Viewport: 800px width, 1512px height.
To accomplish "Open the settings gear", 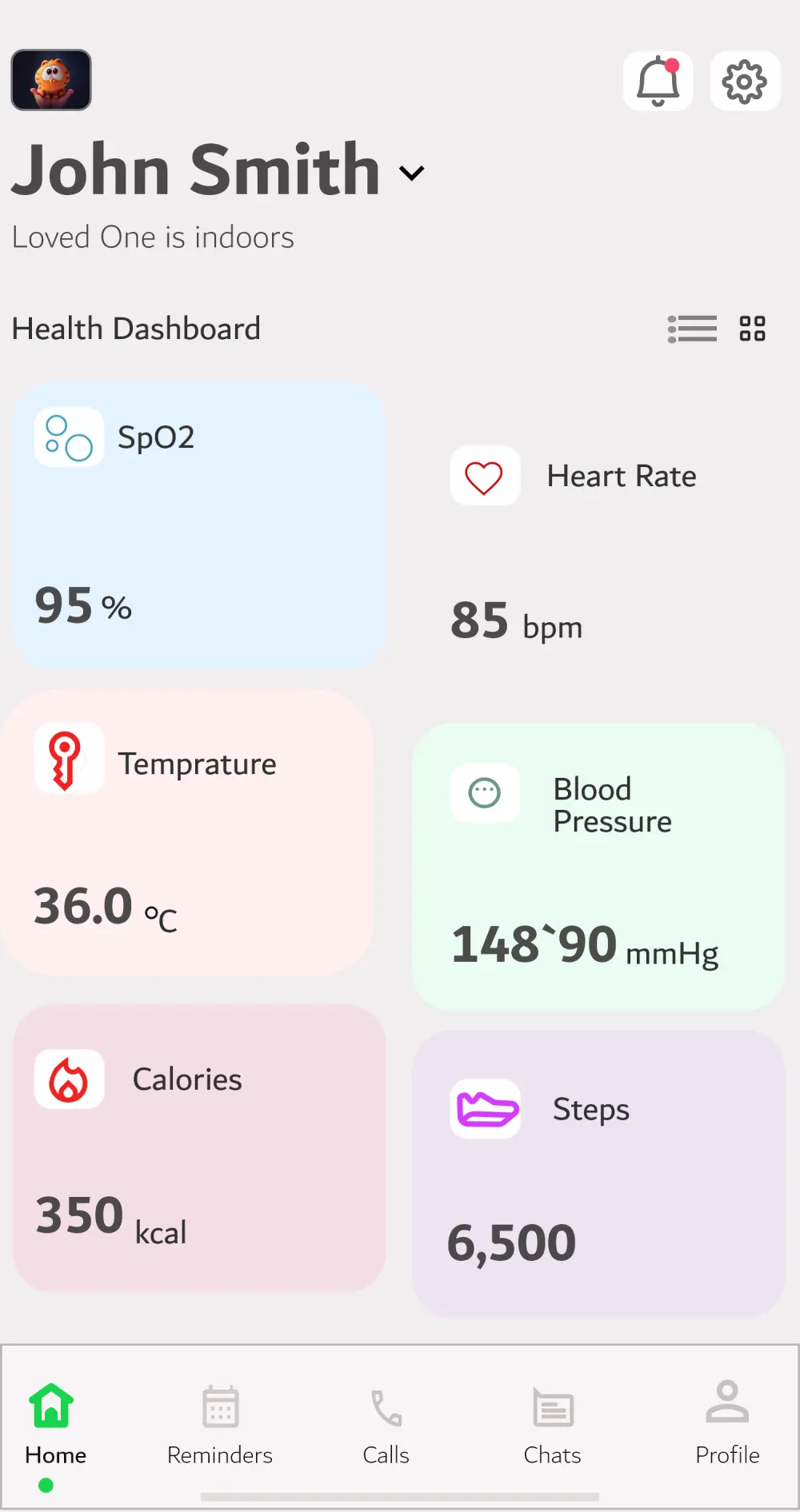I will tap(744, 82).
